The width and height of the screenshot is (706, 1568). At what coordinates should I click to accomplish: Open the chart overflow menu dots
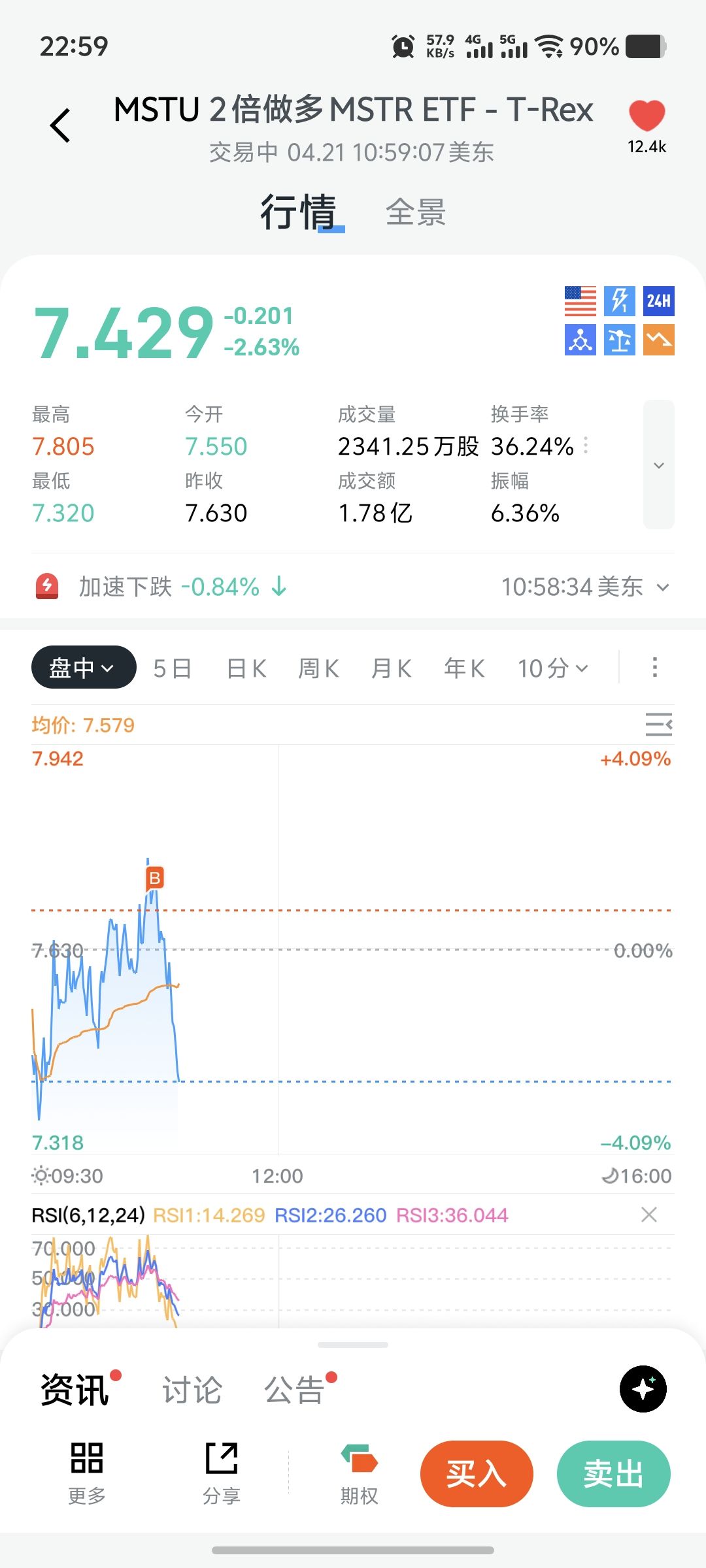(654, 668)
